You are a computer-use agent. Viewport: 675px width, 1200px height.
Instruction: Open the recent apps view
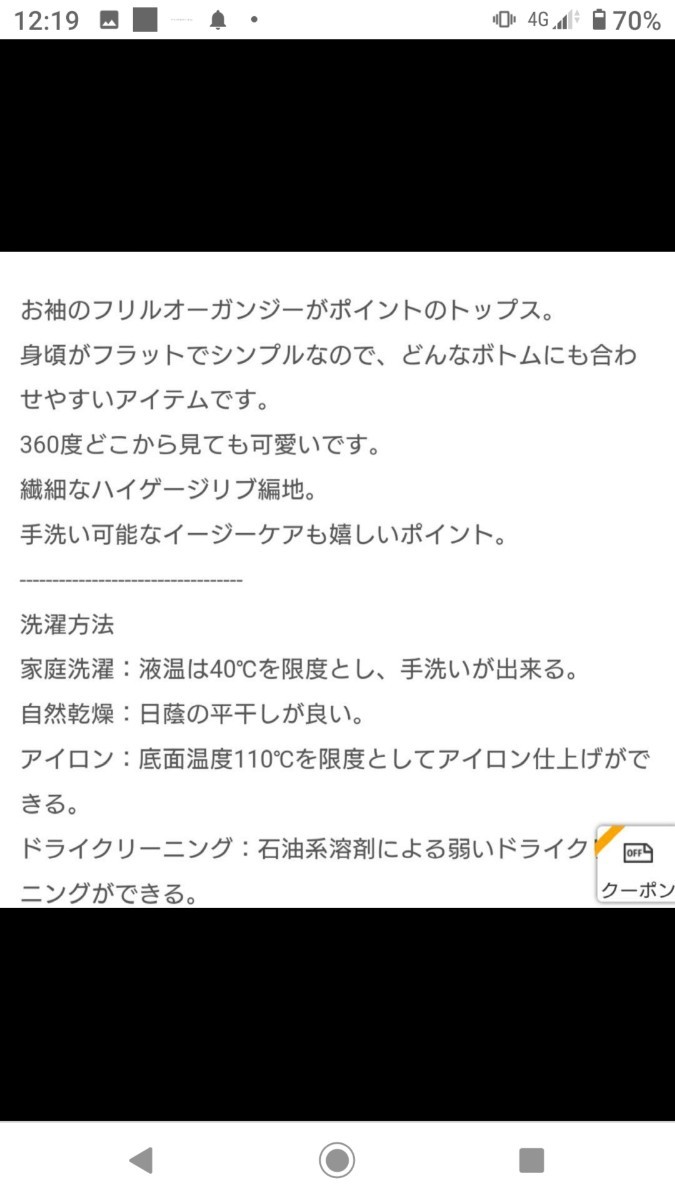tap(532, 1160)
